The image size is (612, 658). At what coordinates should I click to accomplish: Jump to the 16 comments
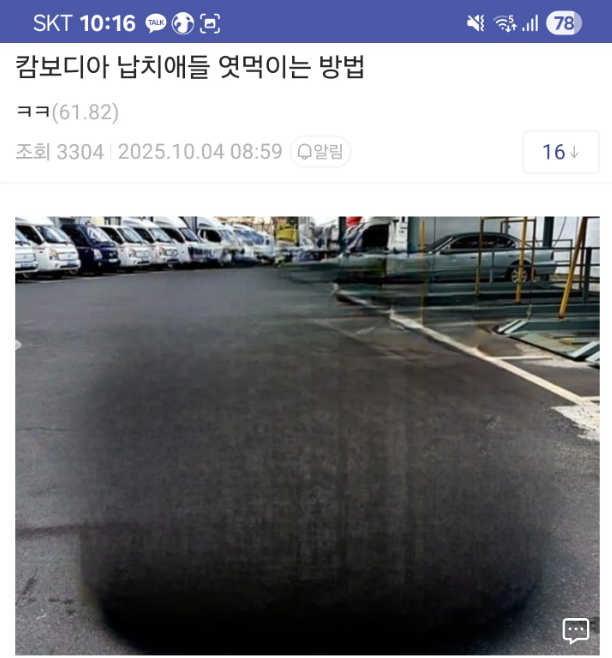click(x=560, y=152)
